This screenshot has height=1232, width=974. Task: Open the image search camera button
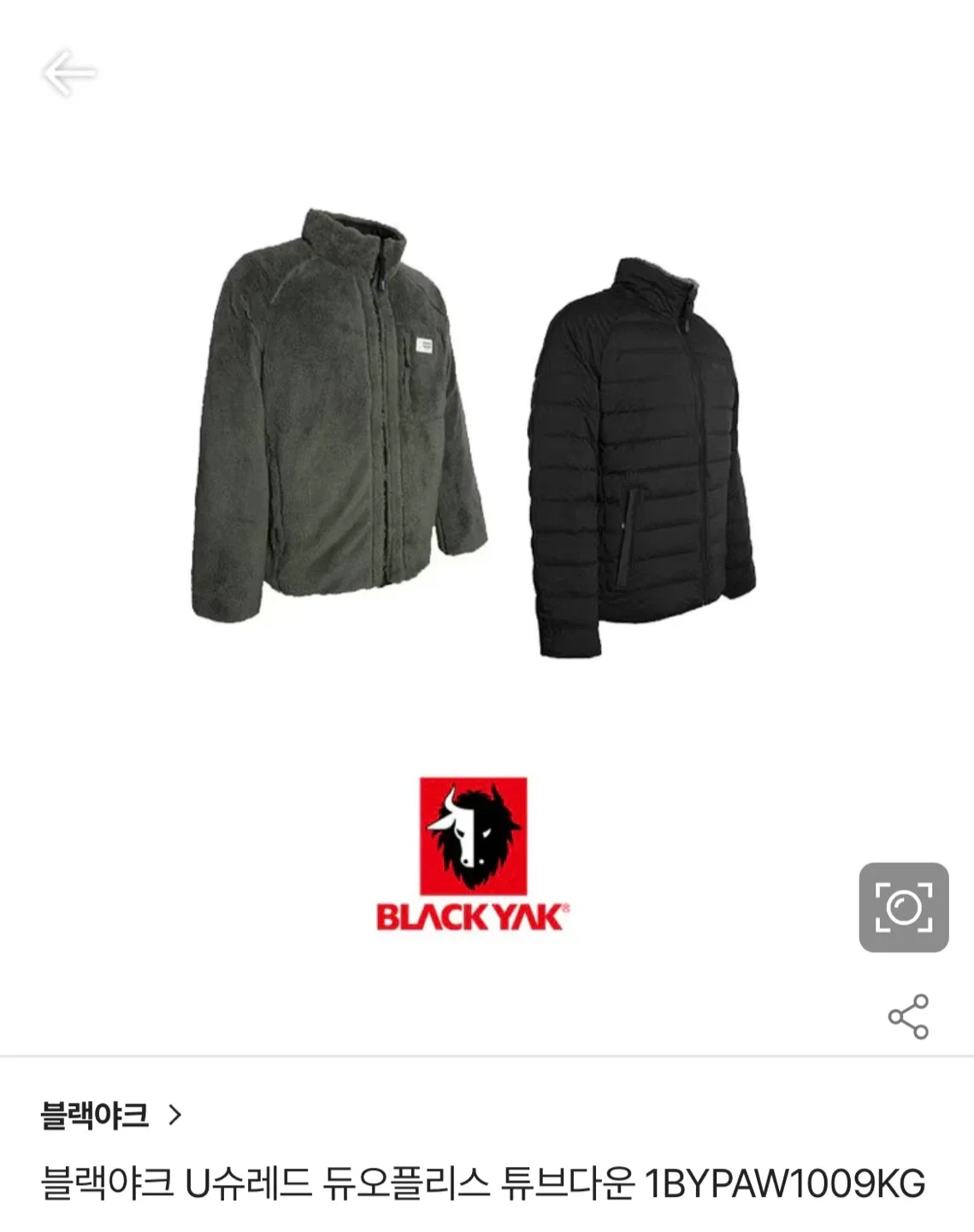pos(903,907)
